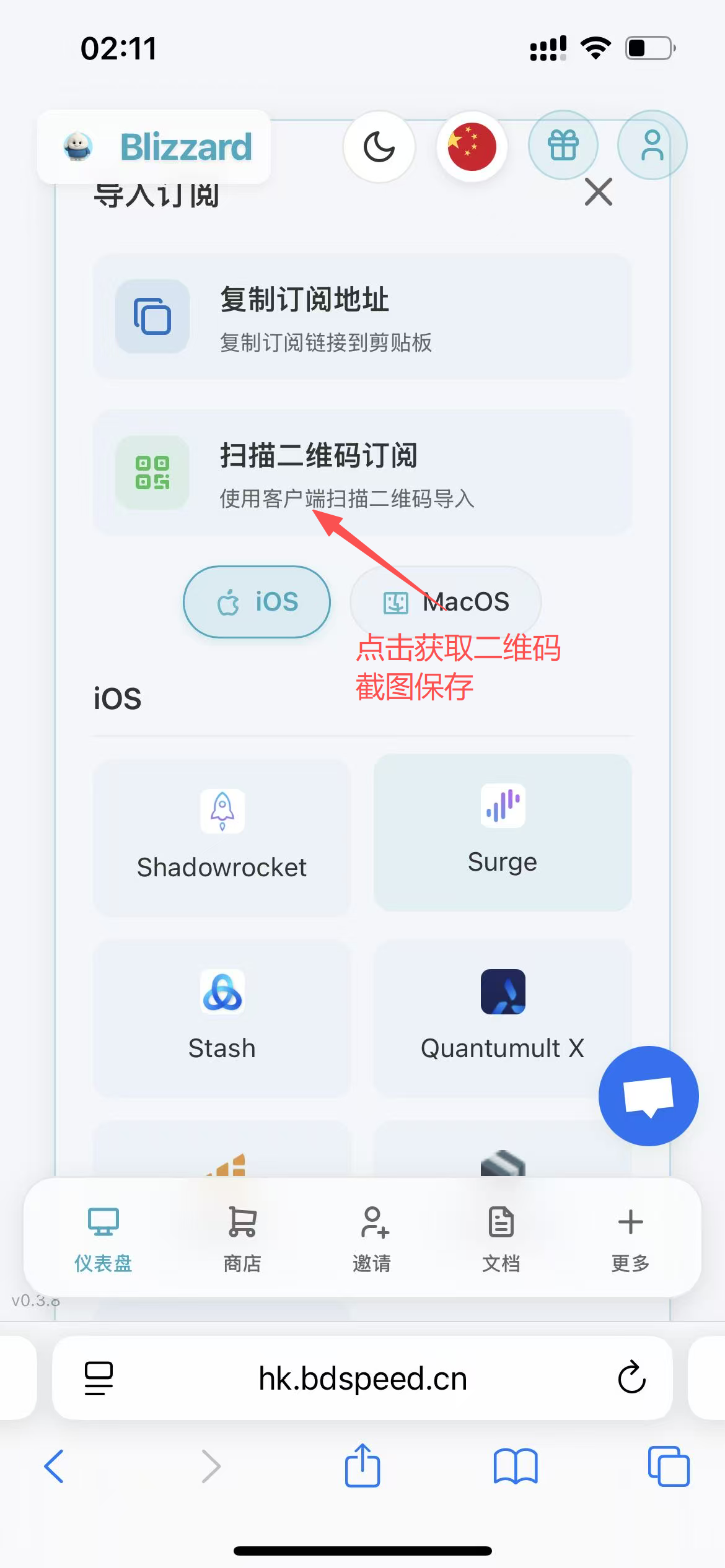The height and width of the screenshot is (1568, 725).
Task: Toggle dark mode with the moon icon
Action: point(379,147)
